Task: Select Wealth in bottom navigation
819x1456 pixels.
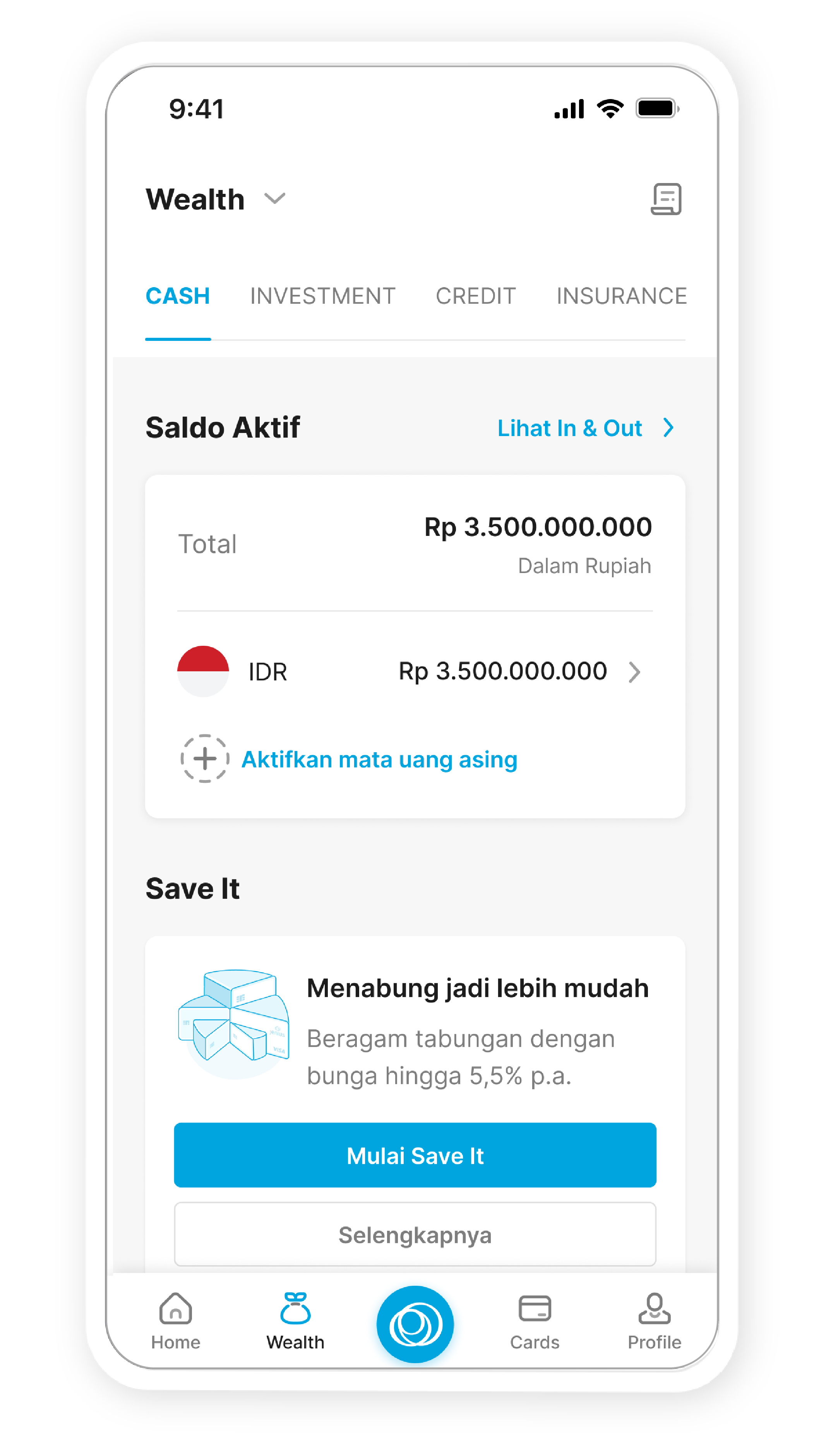Action: click(295, 1321)
